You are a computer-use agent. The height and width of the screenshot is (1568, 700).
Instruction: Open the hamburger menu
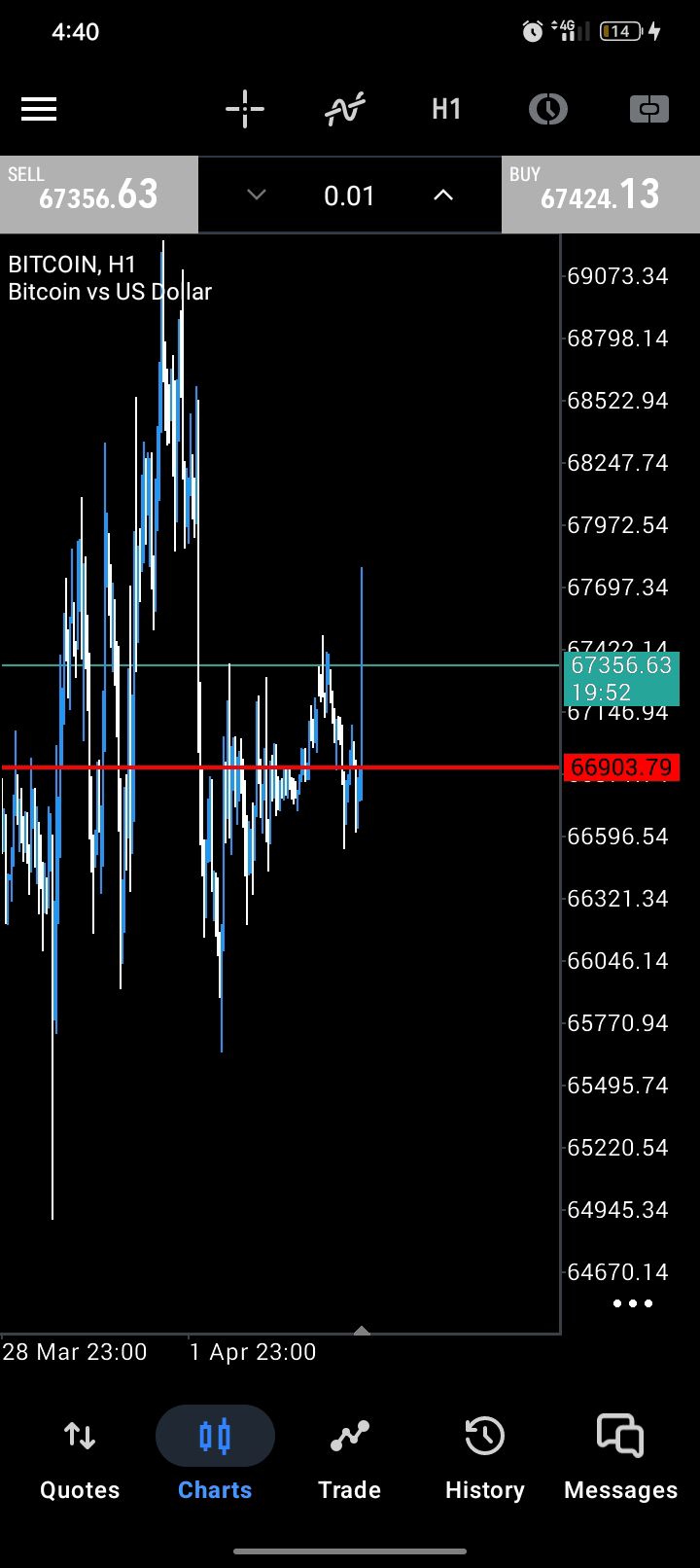39,109
